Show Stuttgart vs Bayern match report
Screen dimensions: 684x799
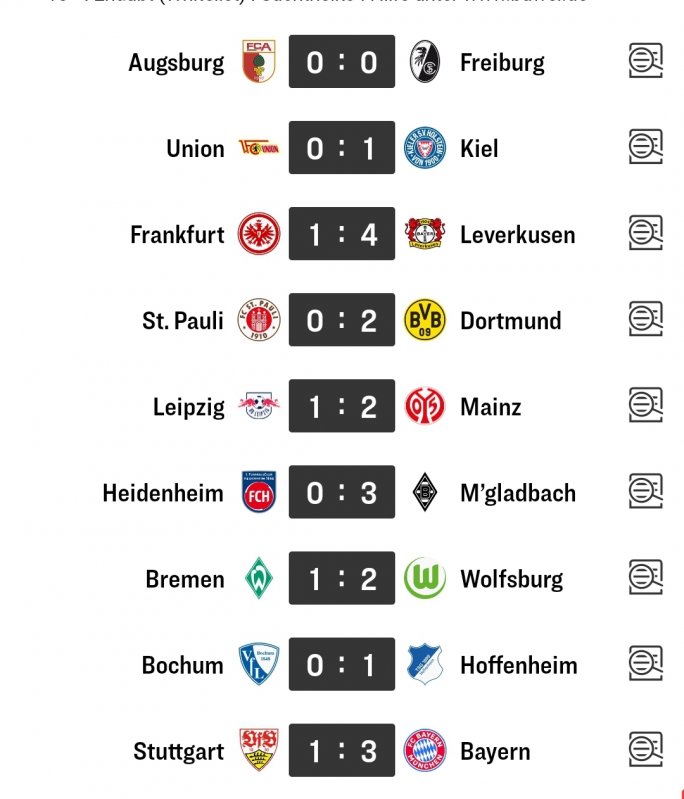pos(645,750)
